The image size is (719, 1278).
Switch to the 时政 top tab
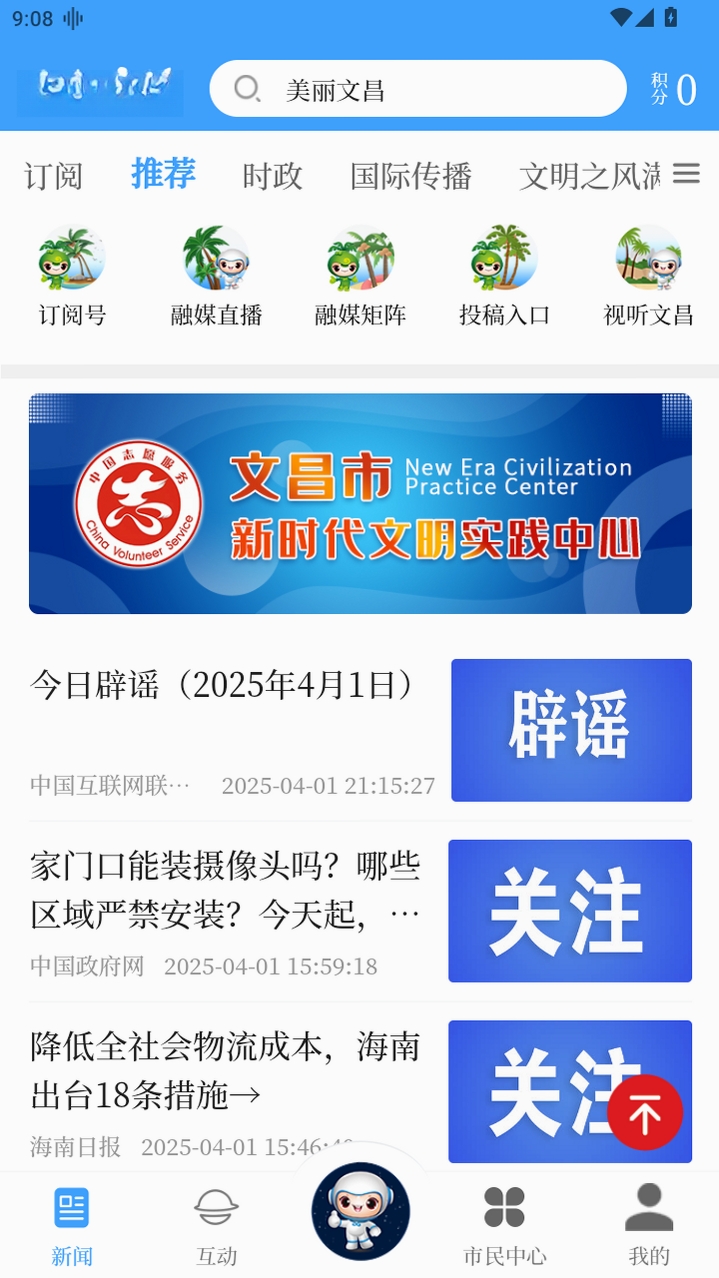(272, 176)
